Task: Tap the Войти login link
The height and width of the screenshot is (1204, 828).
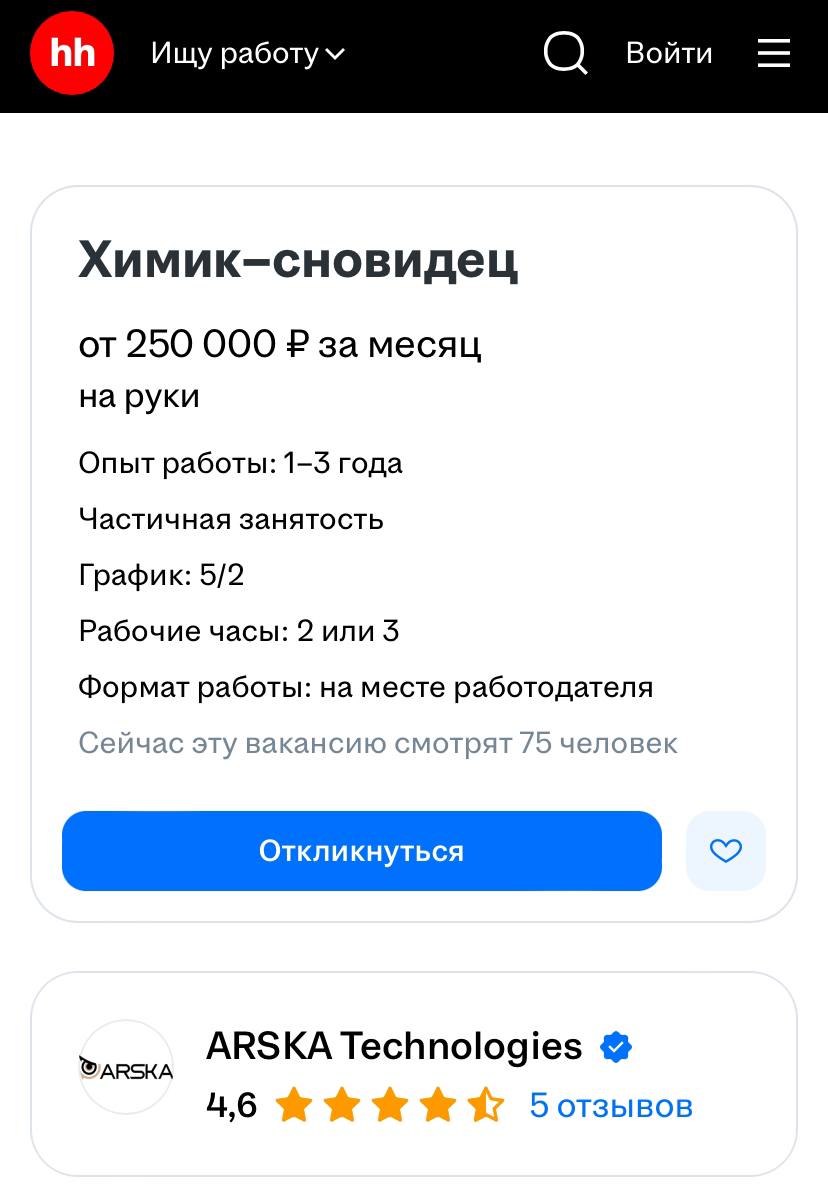Action: pyautogui.click(x=669, y=53)
